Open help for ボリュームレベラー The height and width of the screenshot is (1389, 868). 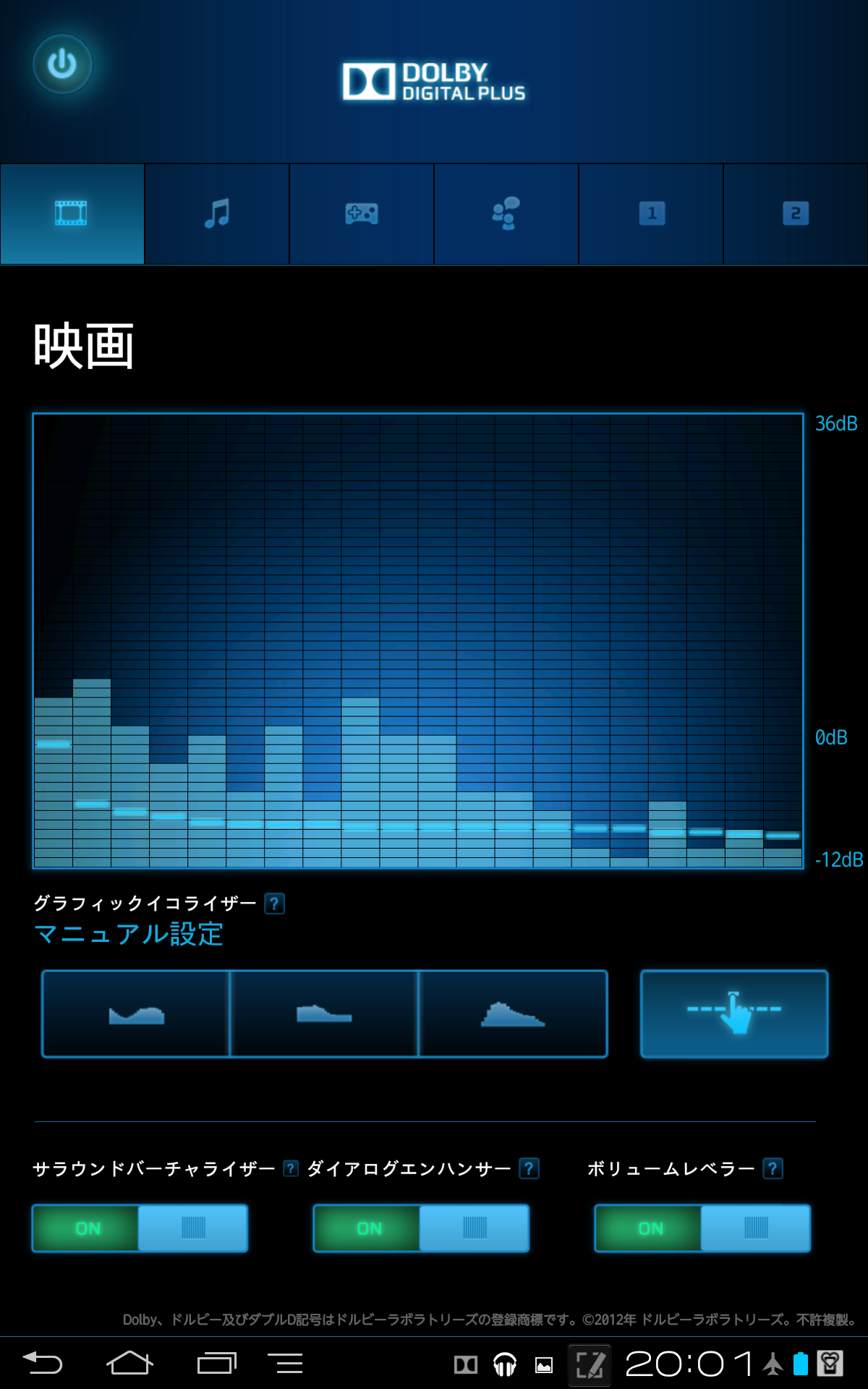[x=773, y=1168]
